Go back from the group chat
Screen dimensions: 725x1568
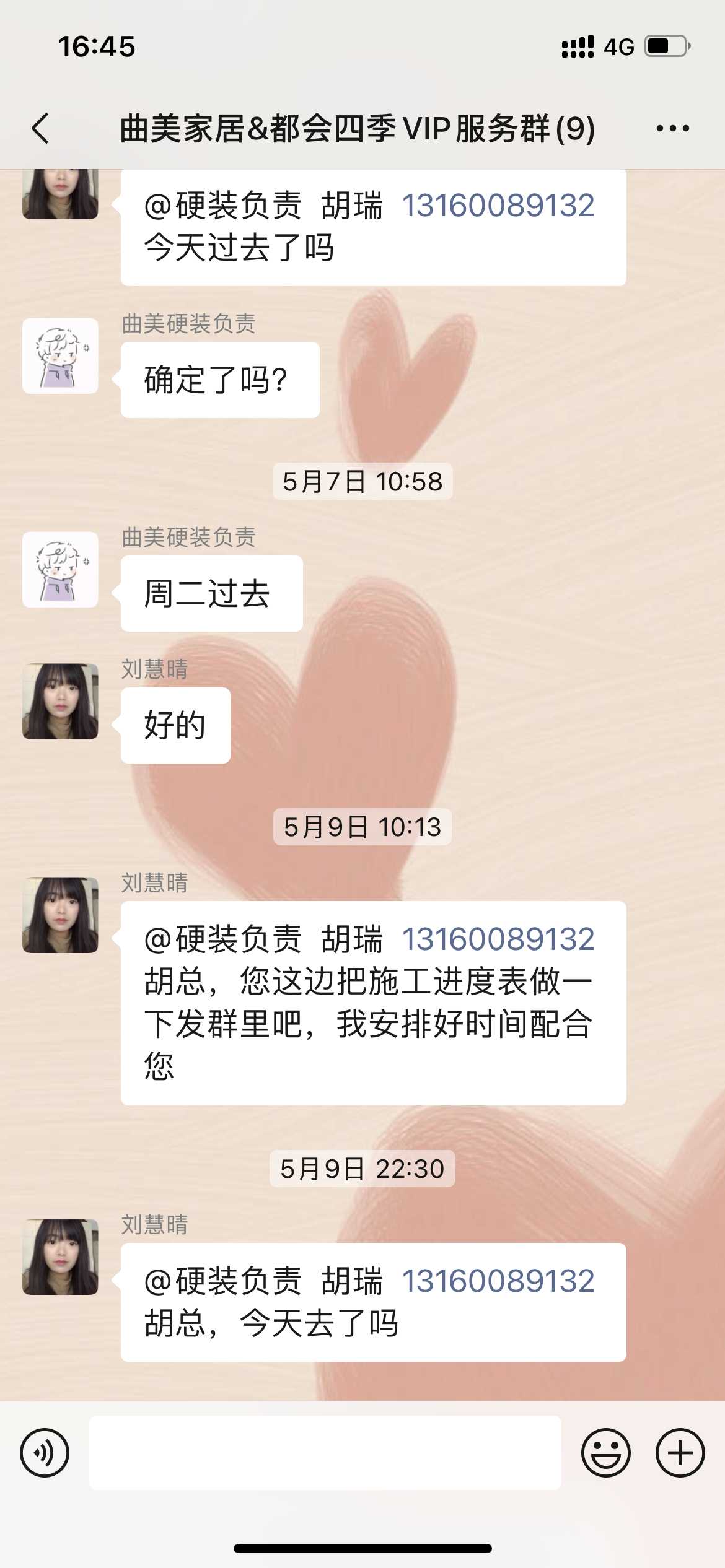pyautogui.click(x=41, y=129)
